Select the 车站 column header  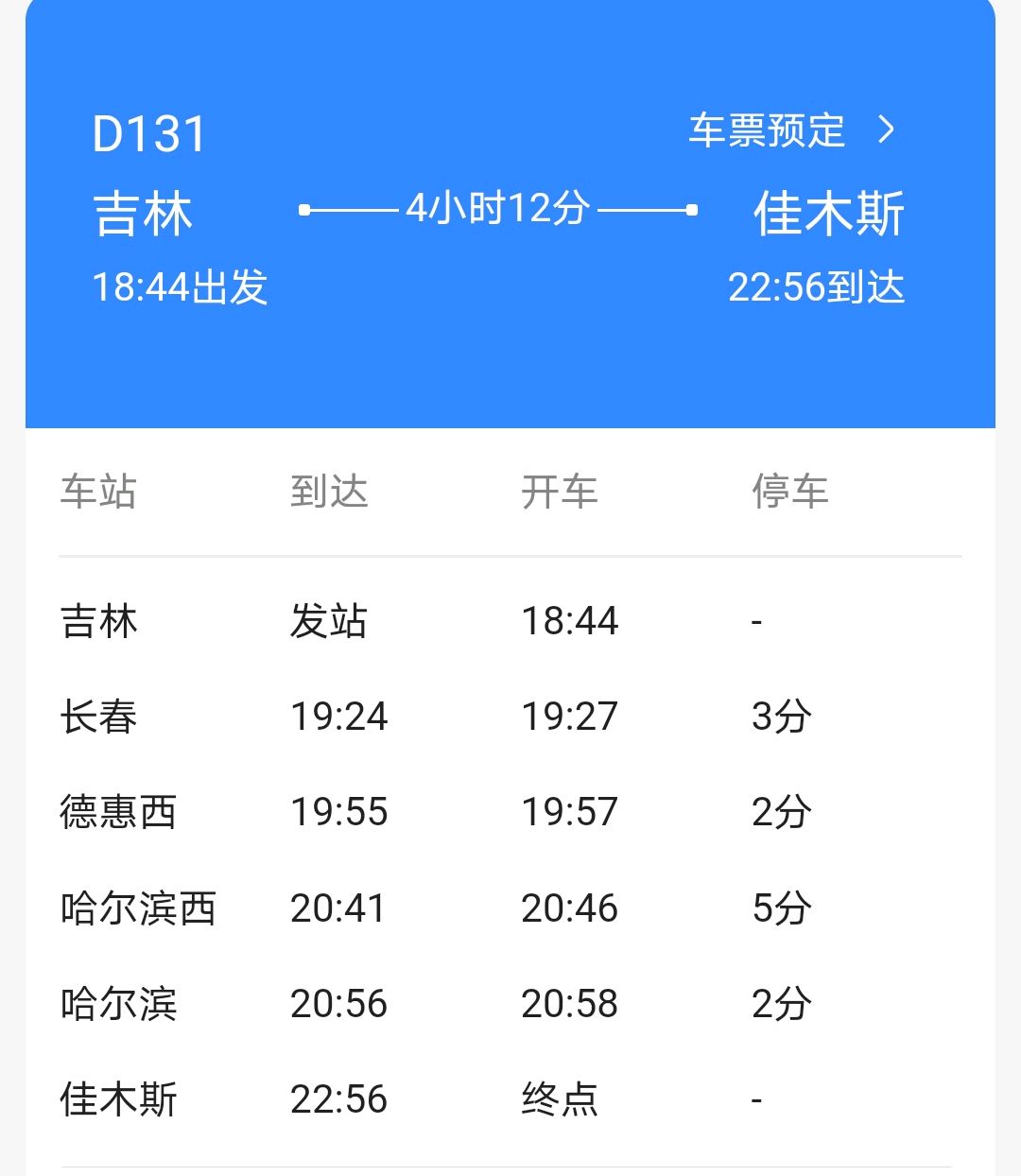pyautogui.click(x=98, y=490)
